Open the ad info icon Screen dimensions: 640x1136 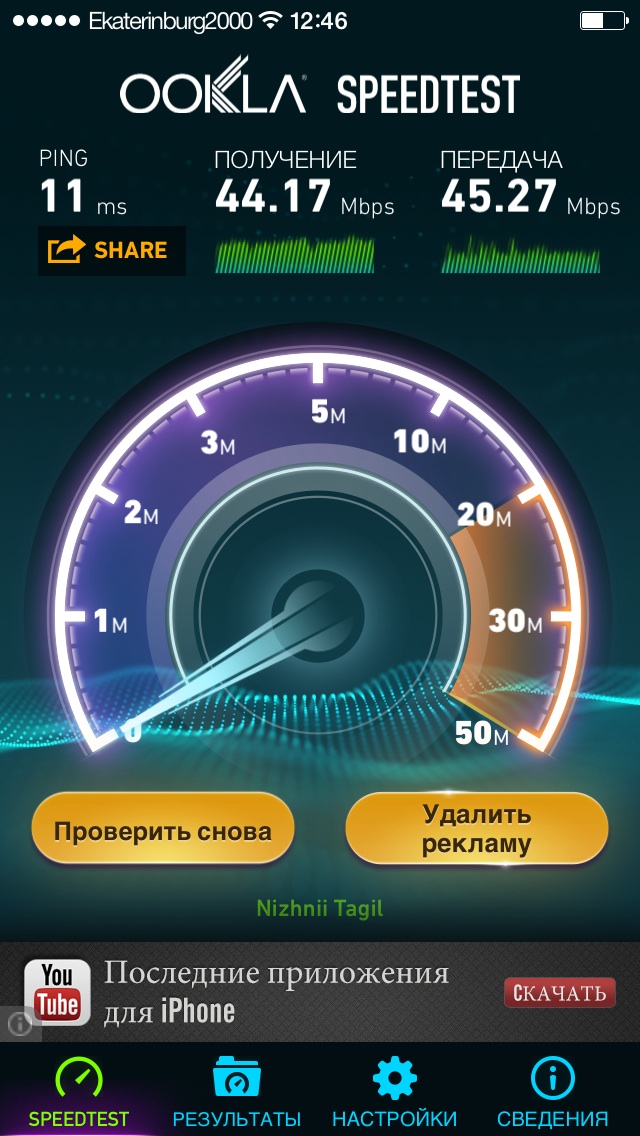coord(19,1024)
